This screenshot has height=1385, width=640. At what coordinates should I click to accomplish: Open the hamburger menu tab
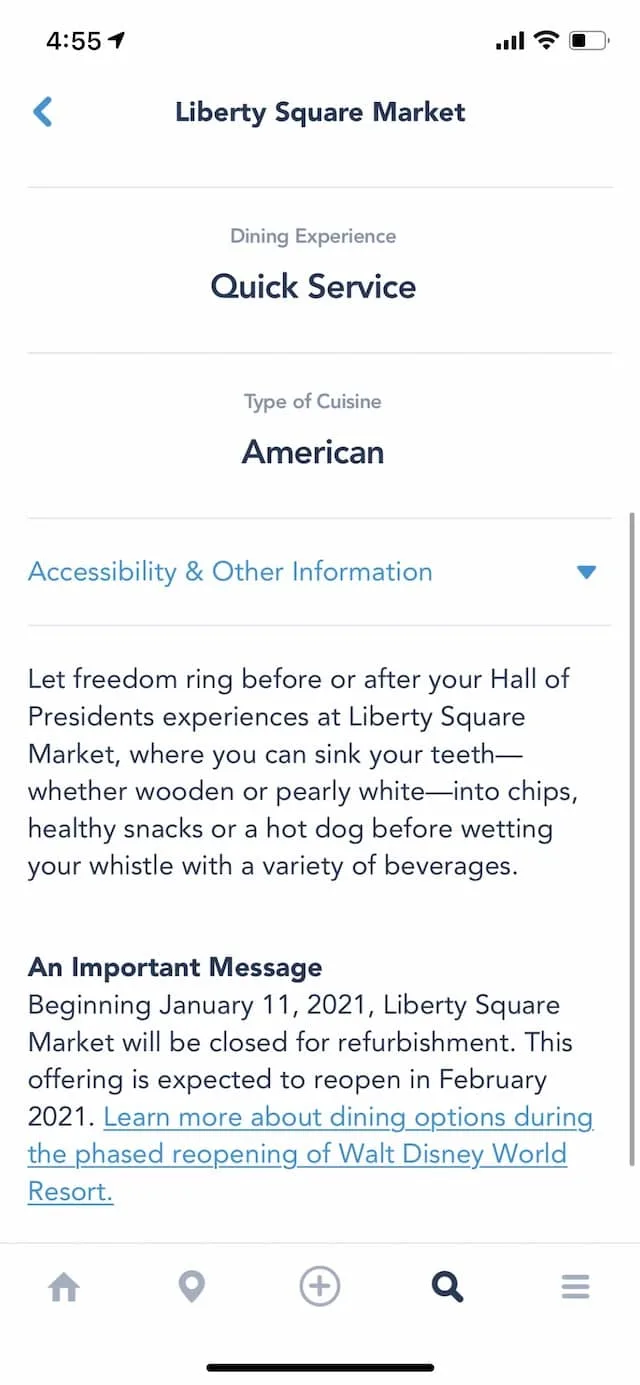[575, 1287]
